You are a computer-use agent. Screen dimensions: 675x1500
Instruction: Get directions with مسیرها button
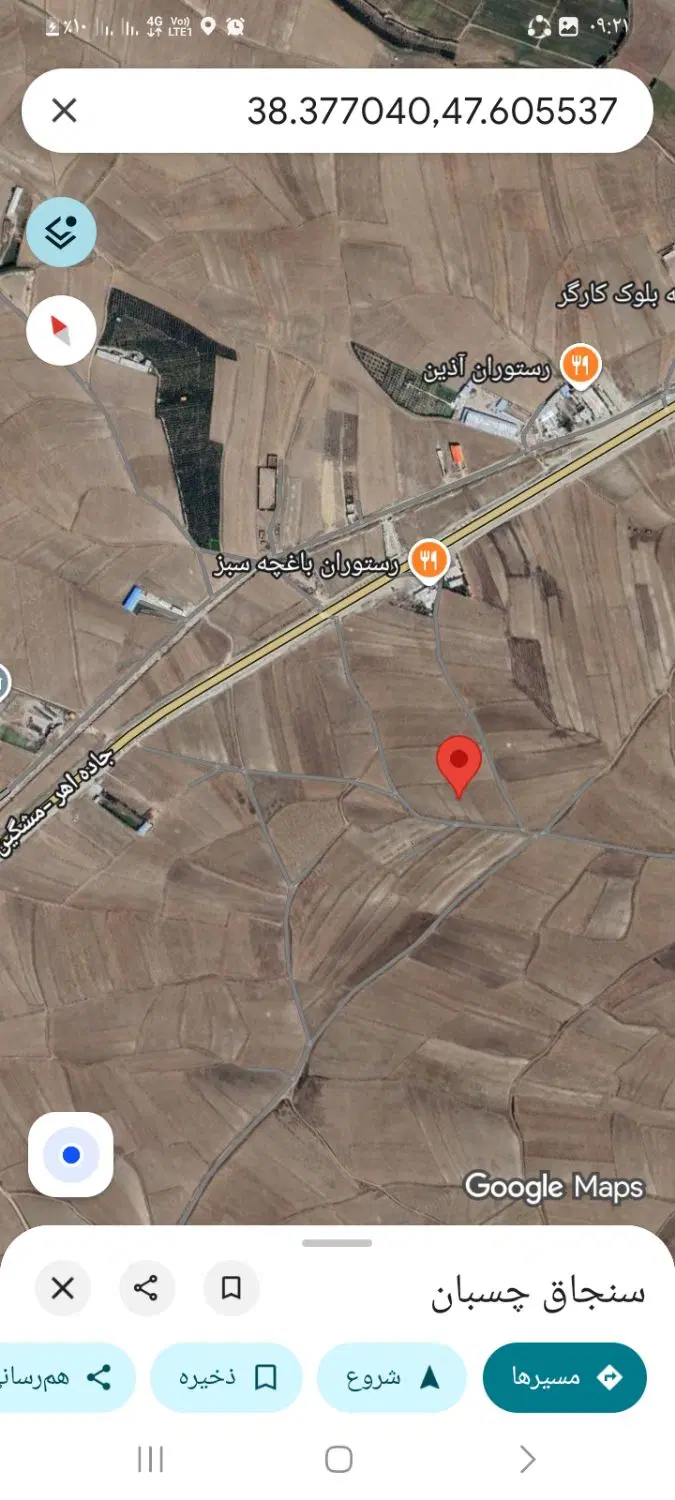(565, 1377)
